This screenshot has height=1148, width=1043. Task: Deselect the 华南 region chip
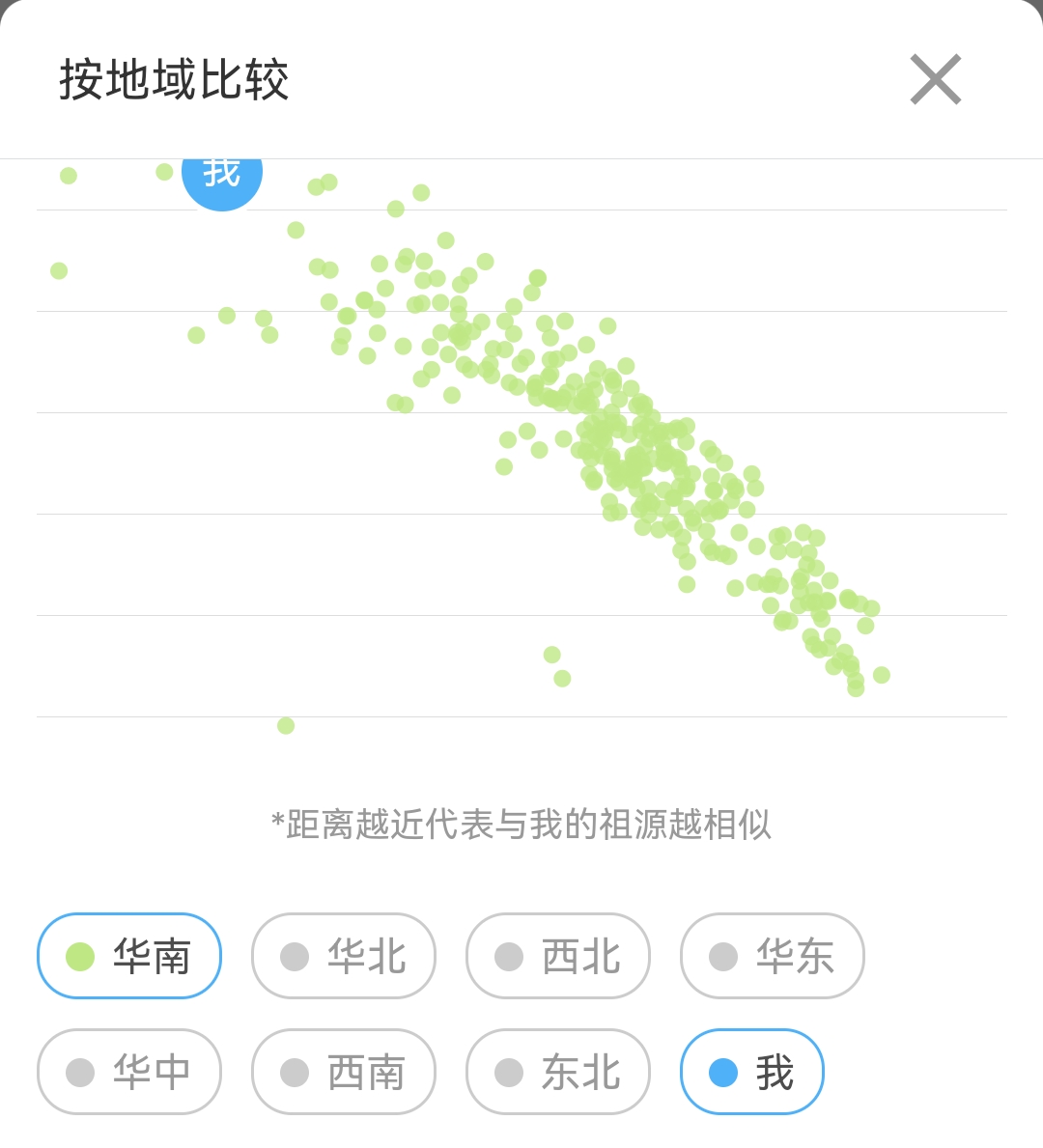[x=129, y=956]
